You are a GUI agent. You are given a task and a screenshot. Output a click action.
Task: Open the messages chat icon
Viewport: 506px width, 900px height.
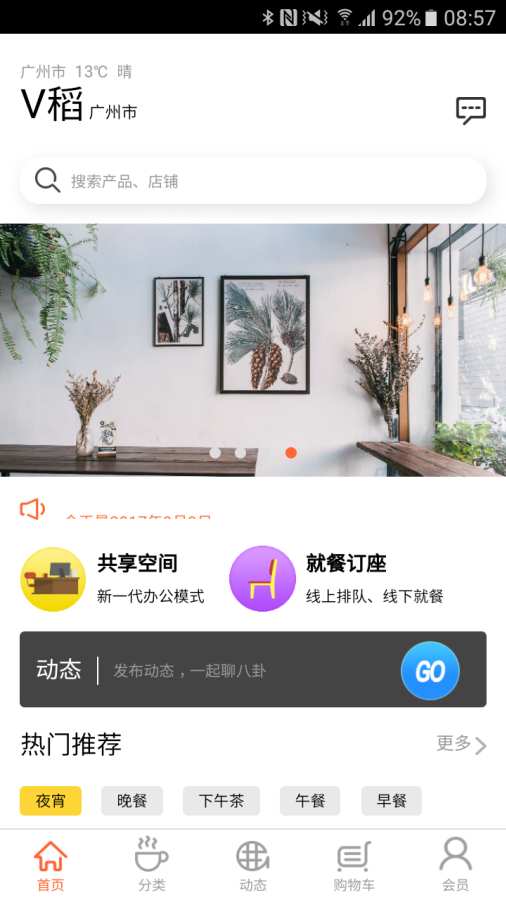pyautogui.click(x=471, y=110)
